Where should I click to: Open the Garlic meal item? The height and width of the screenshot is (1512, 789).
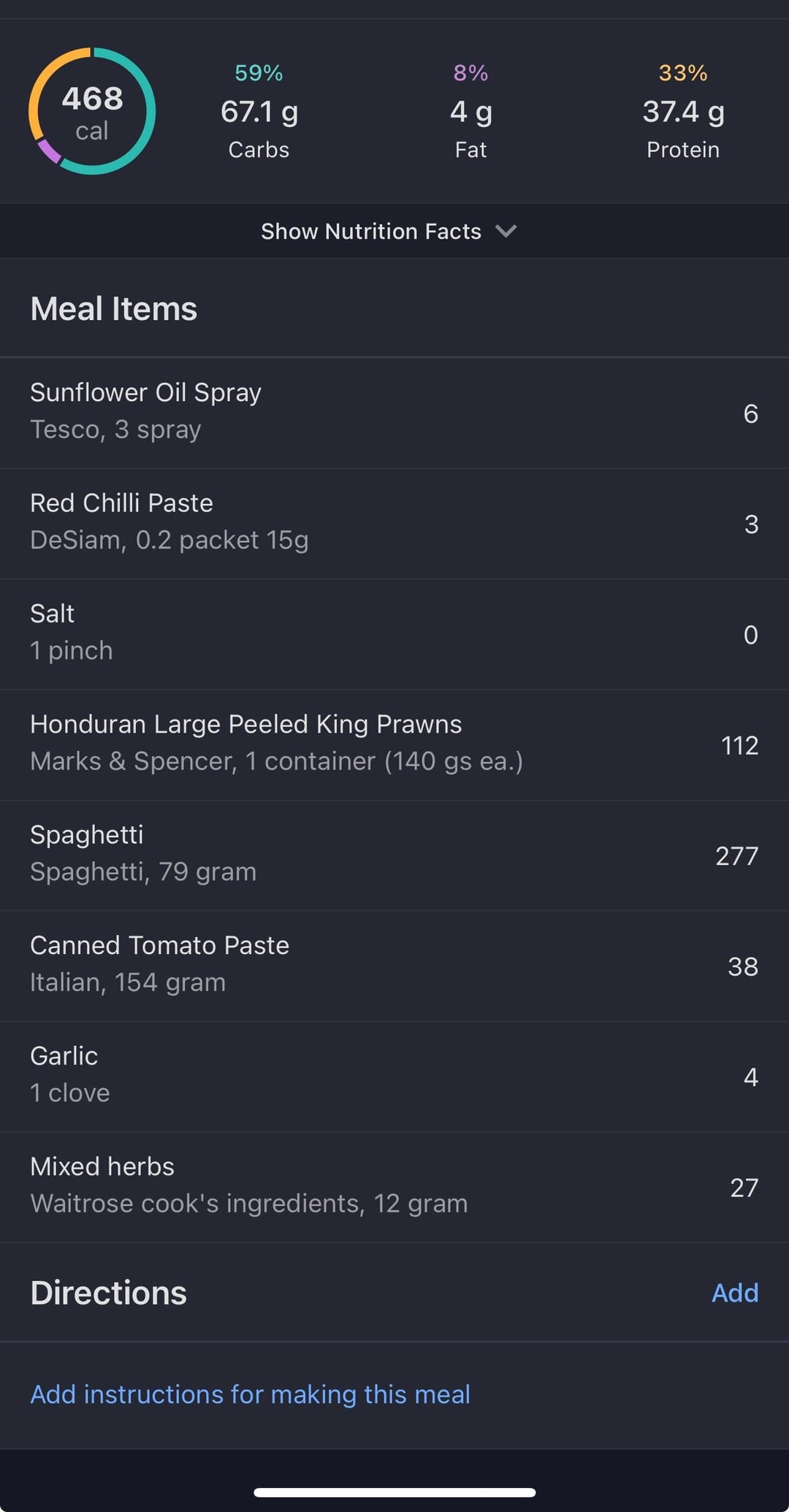(x=394, y=1077)
